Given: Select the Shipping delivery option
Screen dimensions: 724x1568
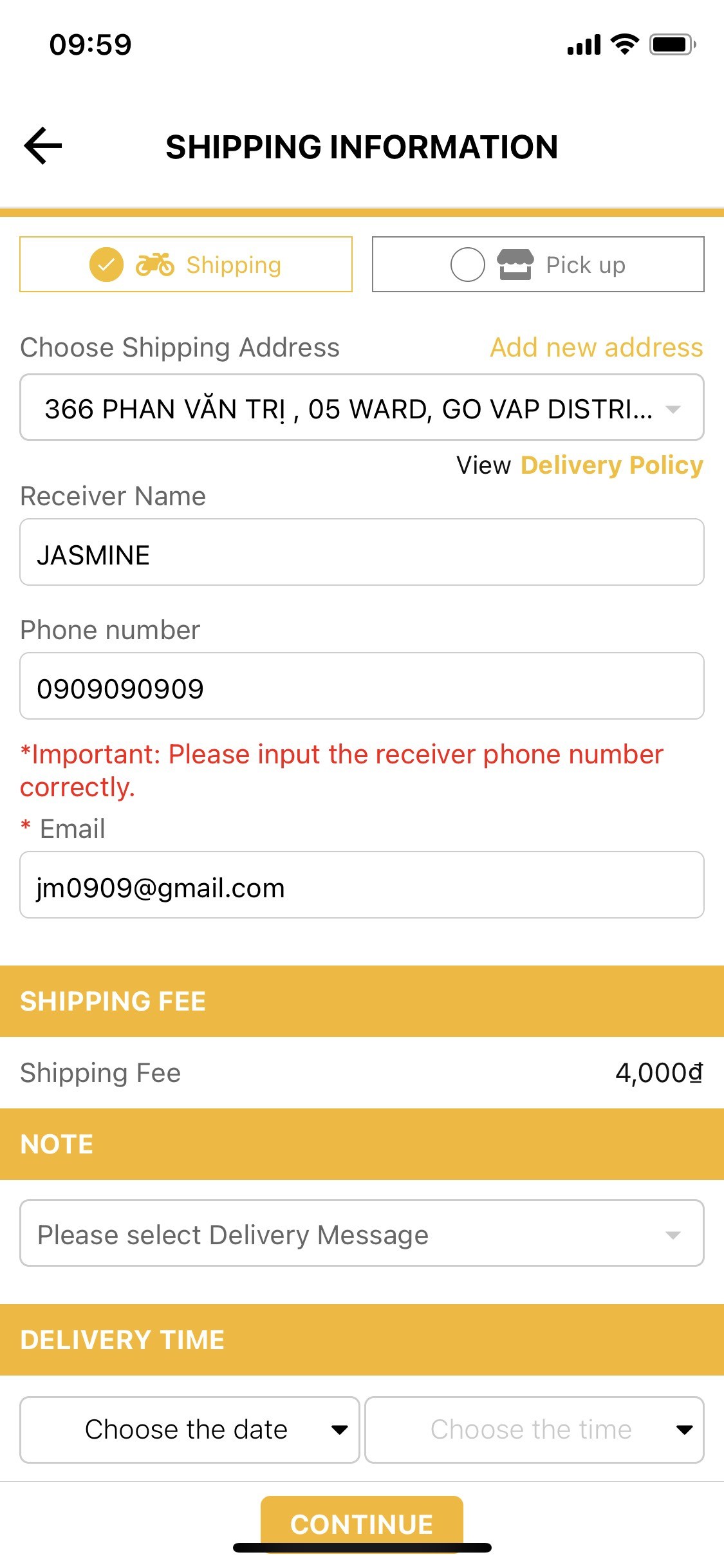Looking at the screenshot, I should click(186, 265).
